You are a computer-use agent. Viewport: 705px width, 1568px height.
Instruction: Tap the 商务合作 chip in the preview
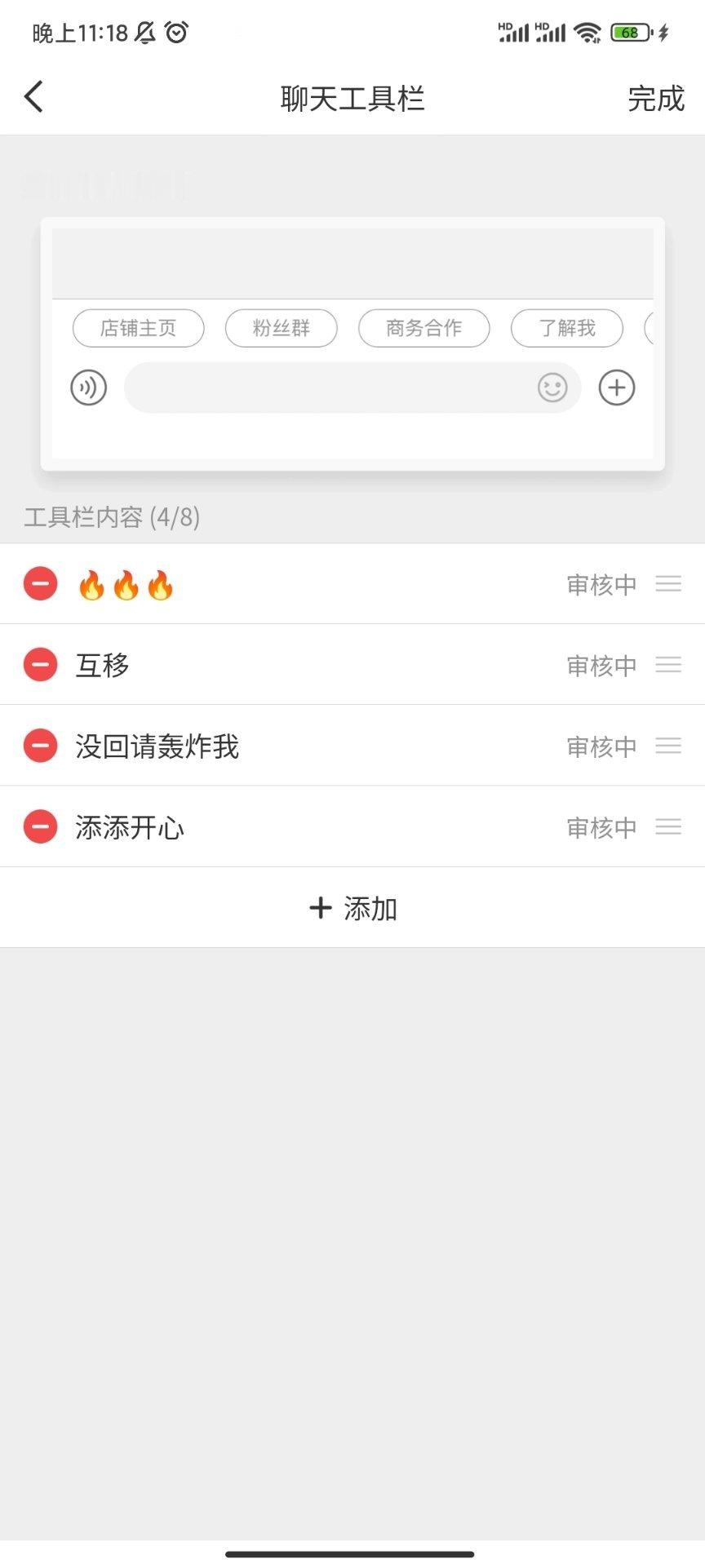click(423, 328)
